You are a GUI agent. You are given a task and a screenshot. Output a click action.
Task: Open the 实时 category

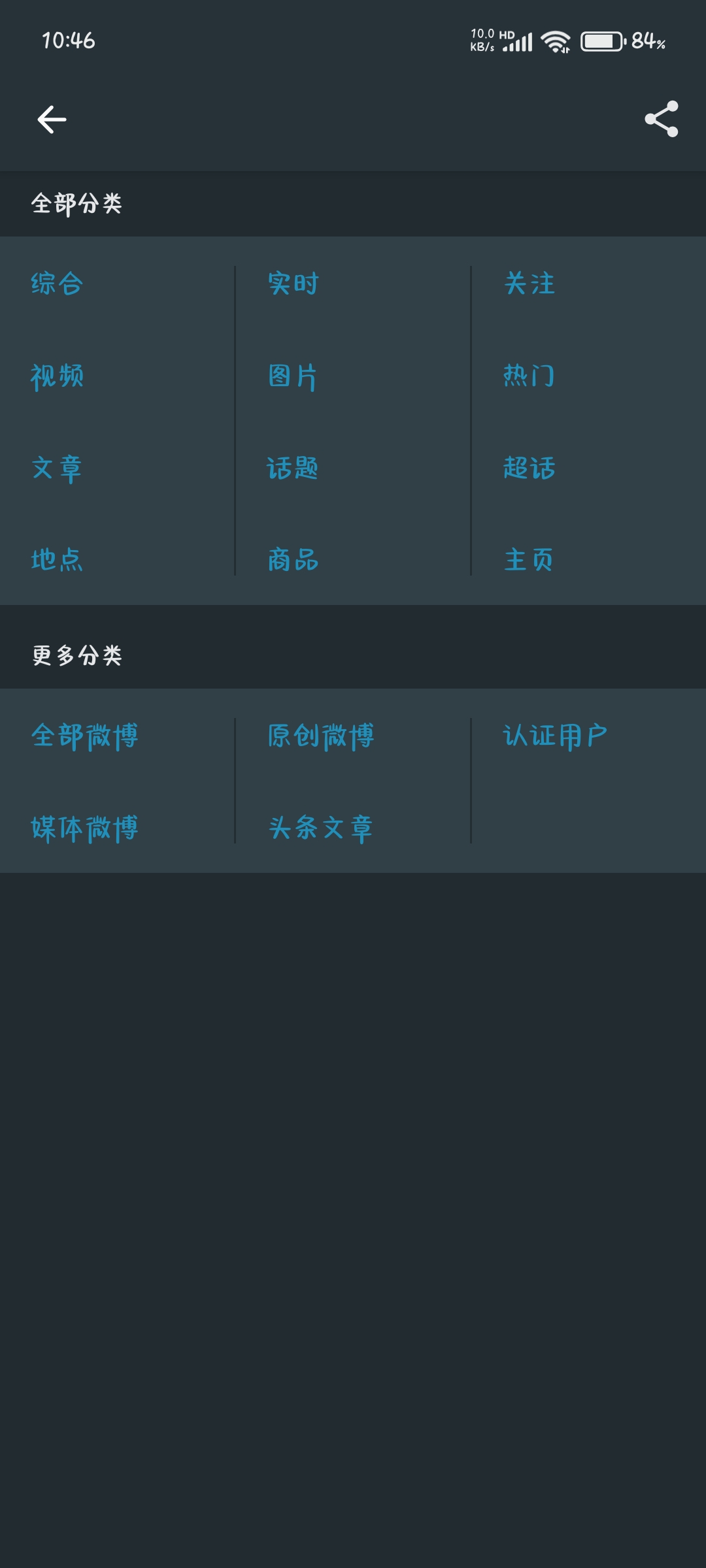294,284
